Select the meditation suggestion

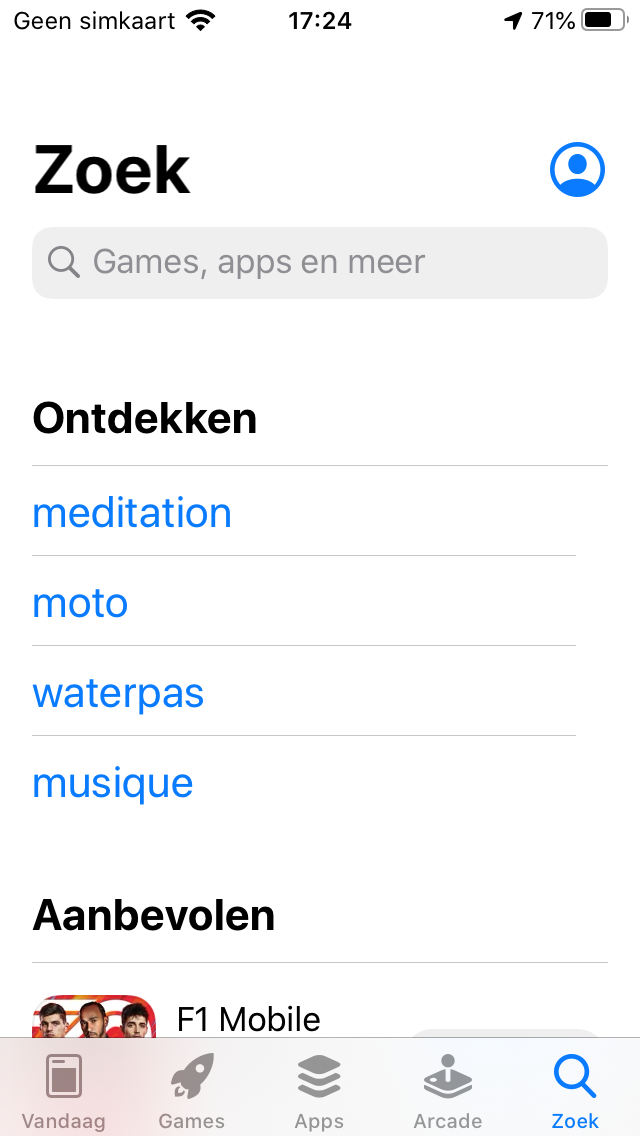coord(132,512)
